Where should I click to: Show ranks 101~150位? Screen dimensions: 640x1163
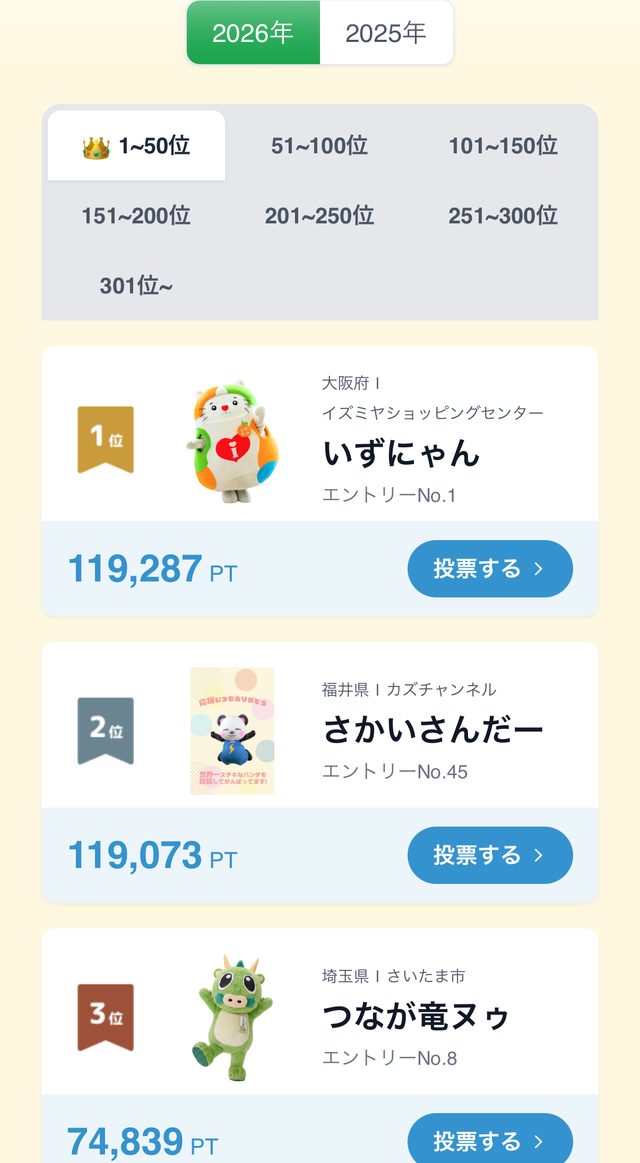pos(504,145)
